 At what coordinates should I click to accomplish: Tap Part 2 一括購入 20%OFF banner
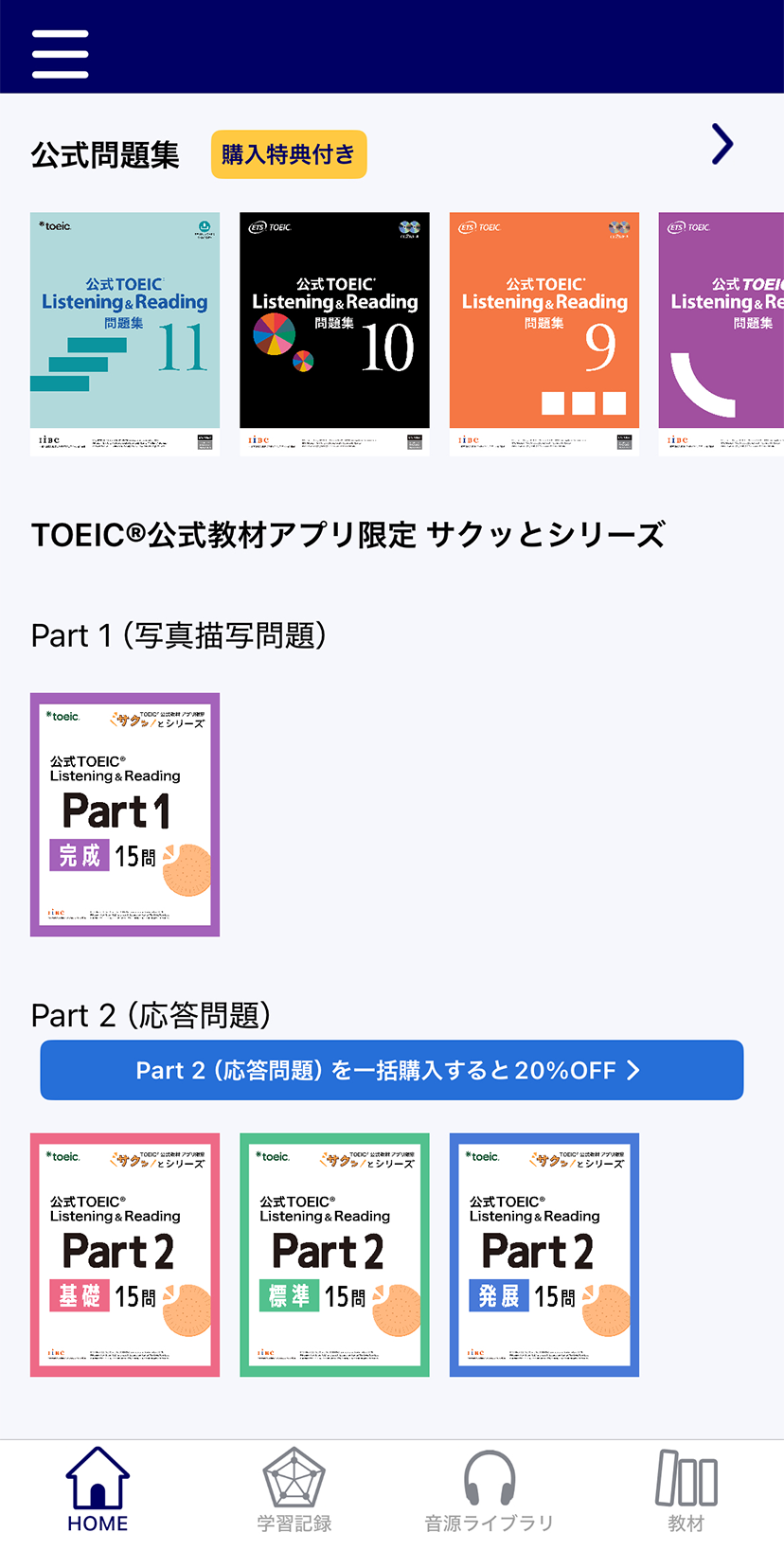pyautogui.click(x=391, y=1070)
